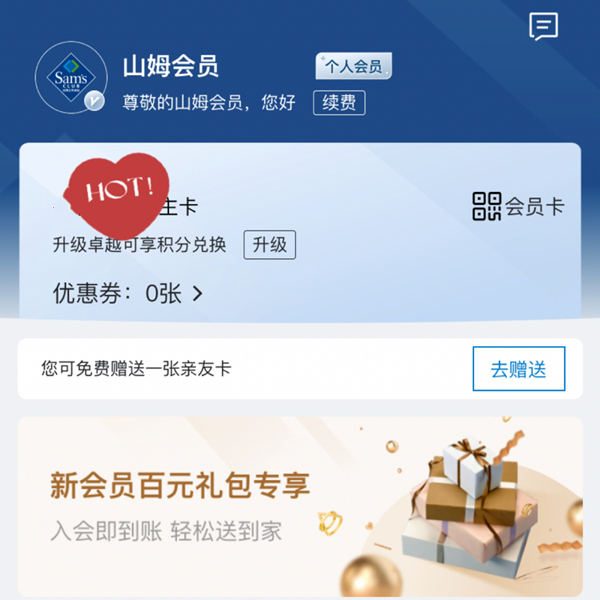Open the messages chat icon
The height and width of the screenshot is (600, 600).
click(x=543, y=27)
